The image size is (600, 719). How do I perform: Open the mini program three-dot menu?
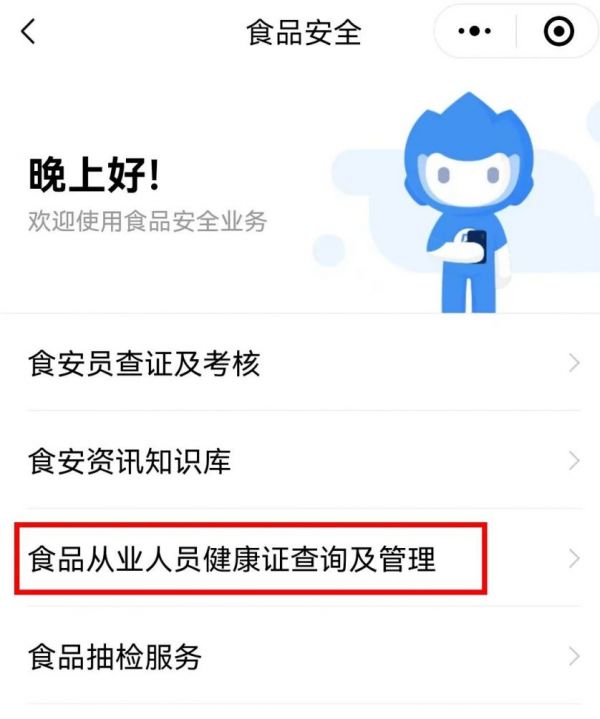[475, 32]
